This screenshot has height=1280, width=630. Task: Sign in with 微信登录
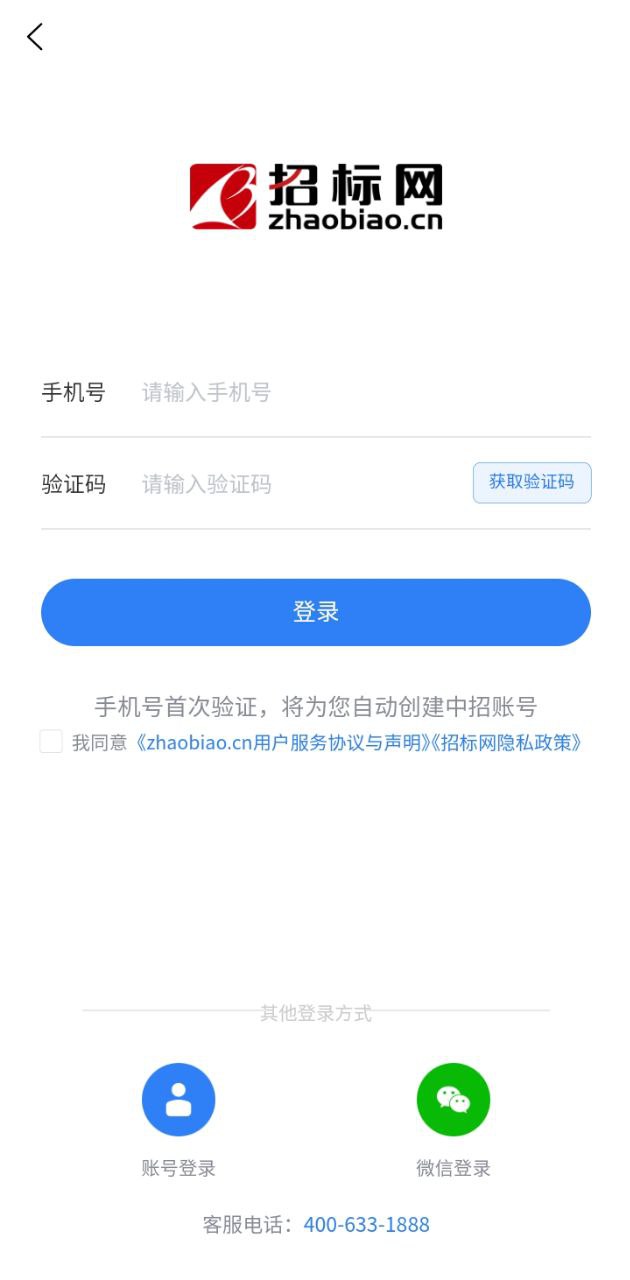pos(453,1100)
